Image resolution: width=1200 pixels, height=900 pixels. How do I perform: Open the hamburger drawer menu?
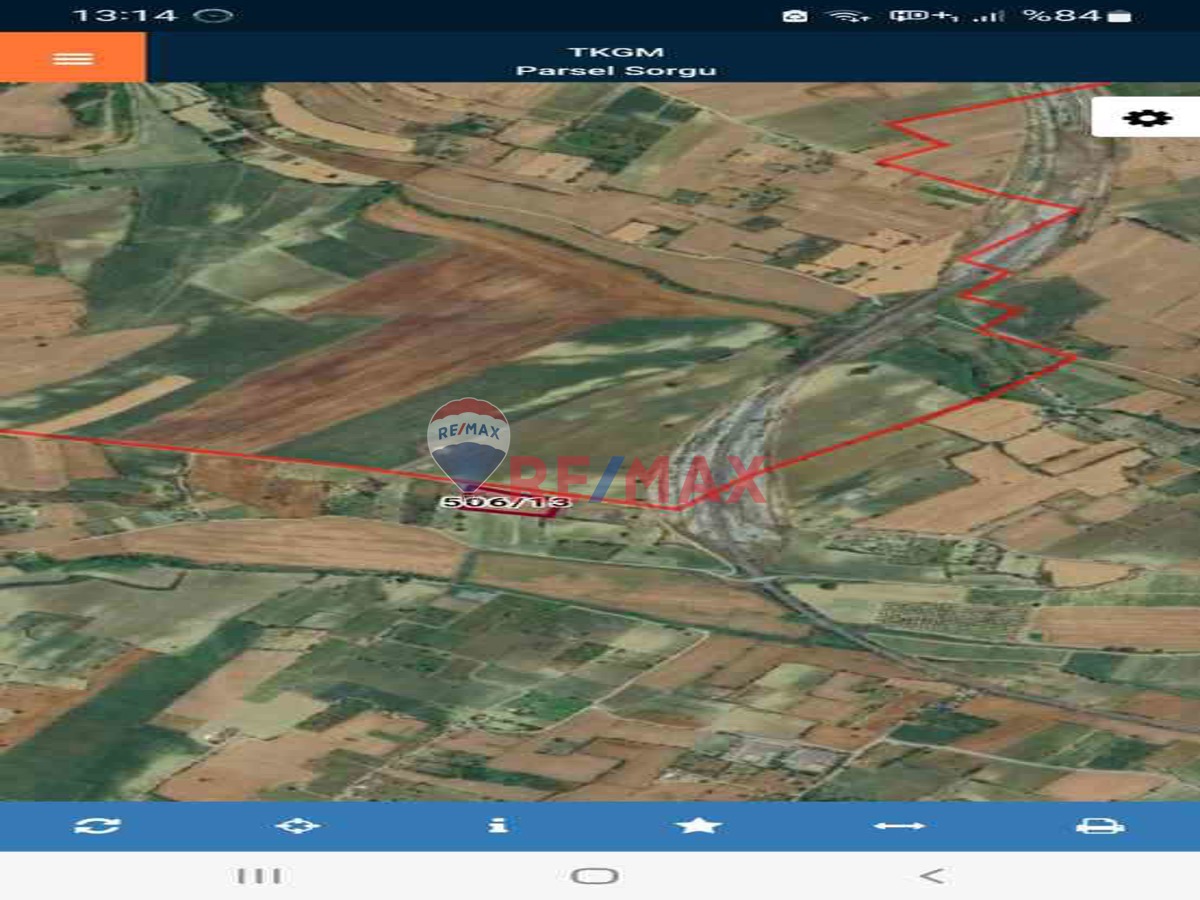click(72, 58)
